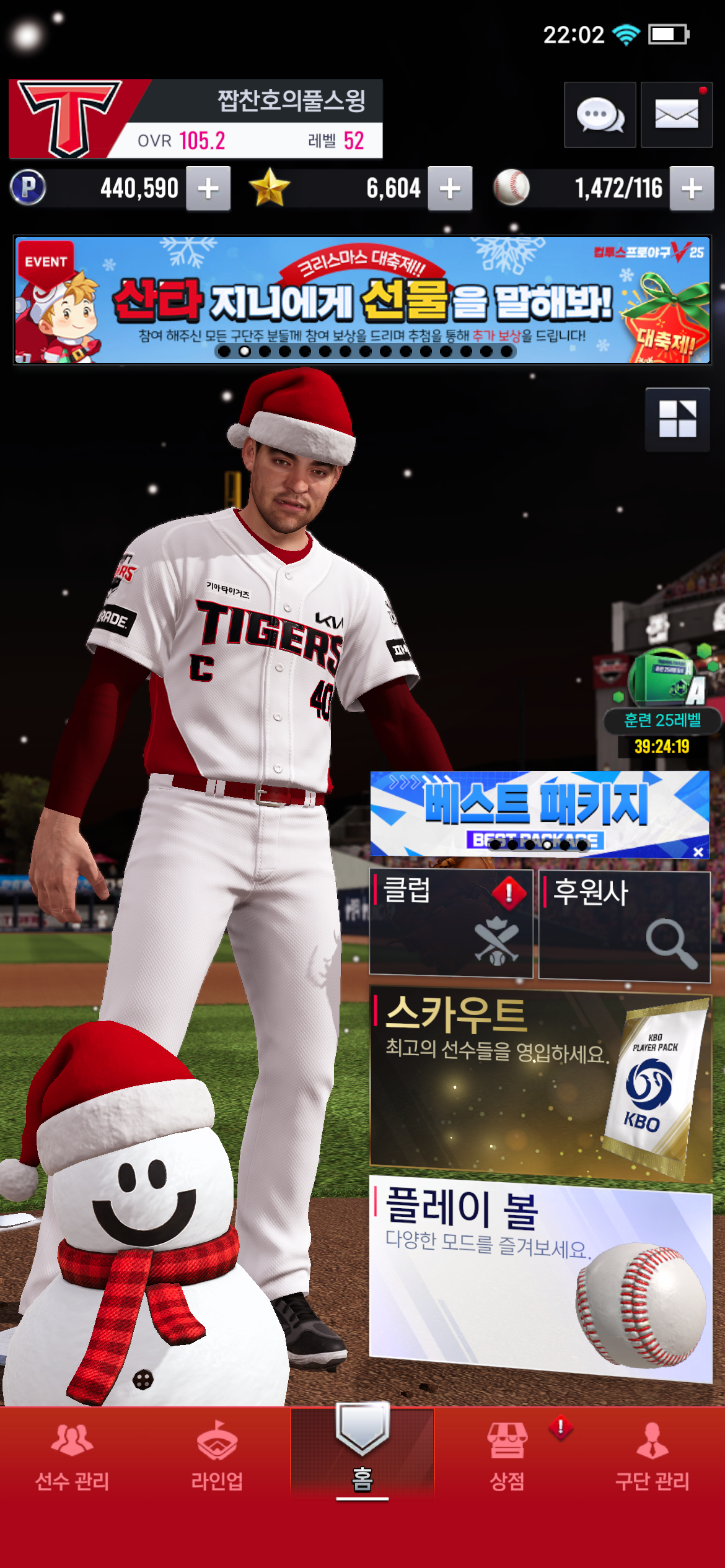
Task: Add more P points with plus button
Action: tap(209, 188)
